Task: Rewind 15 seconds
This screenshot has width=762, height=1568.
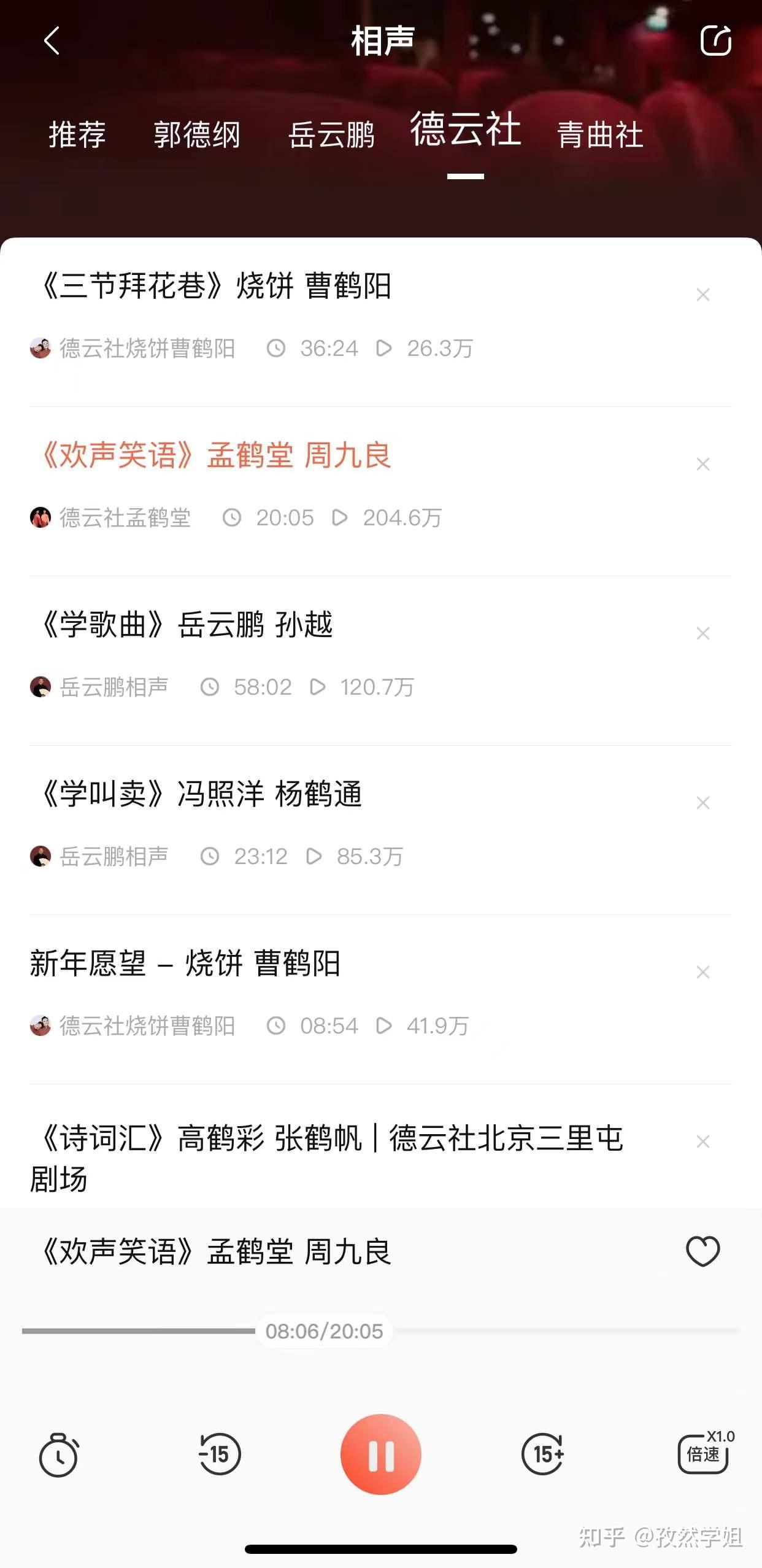Action: (220, 1454)
